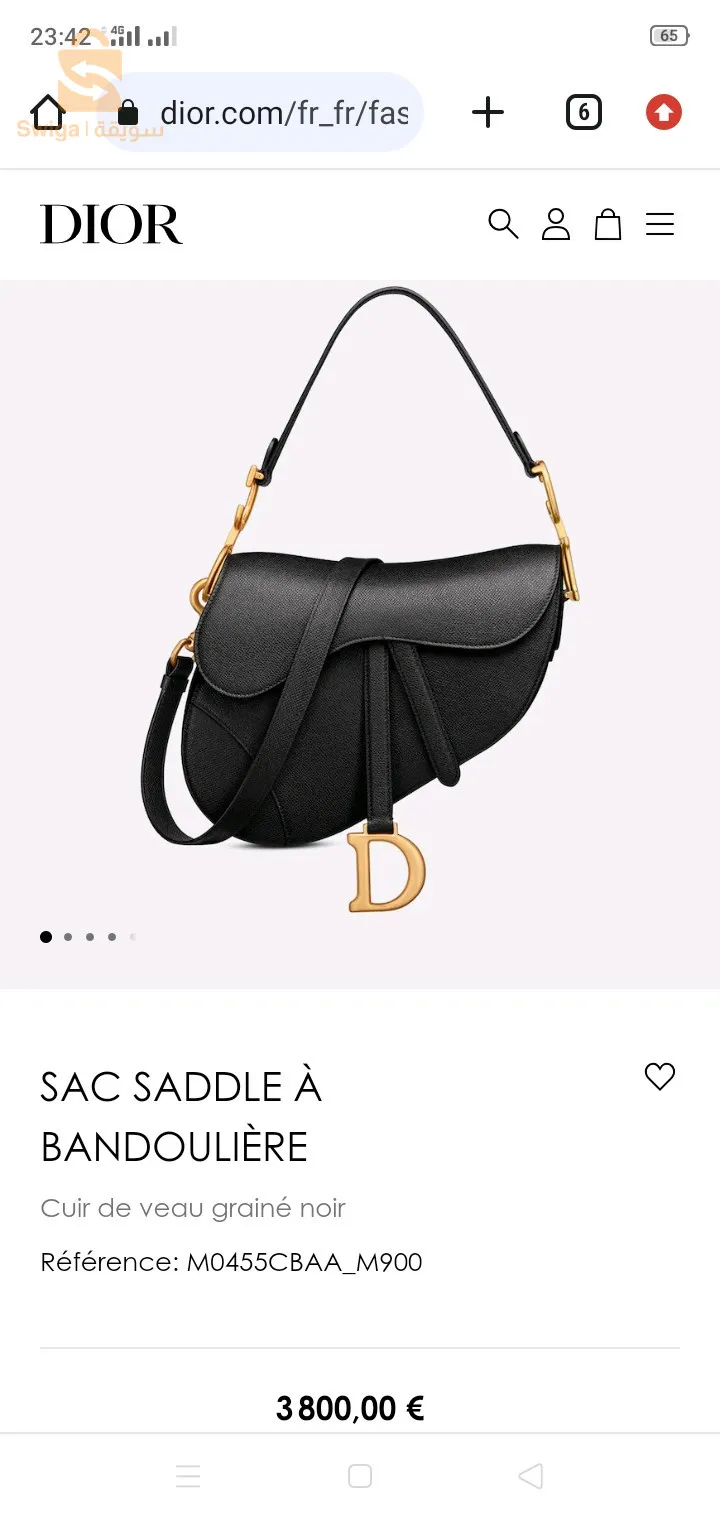
Task: Open recent apps from navigation bar
Action: (x=188, y=1476)
